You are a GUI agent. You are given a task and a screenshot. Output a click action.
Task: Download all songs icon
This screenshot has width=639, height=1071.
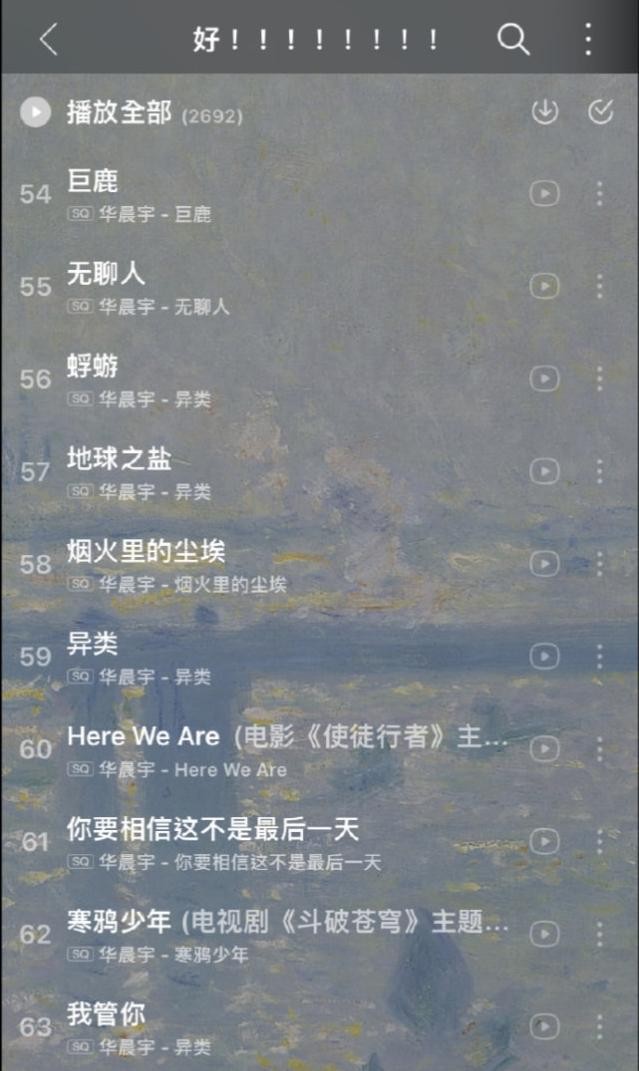544,112
